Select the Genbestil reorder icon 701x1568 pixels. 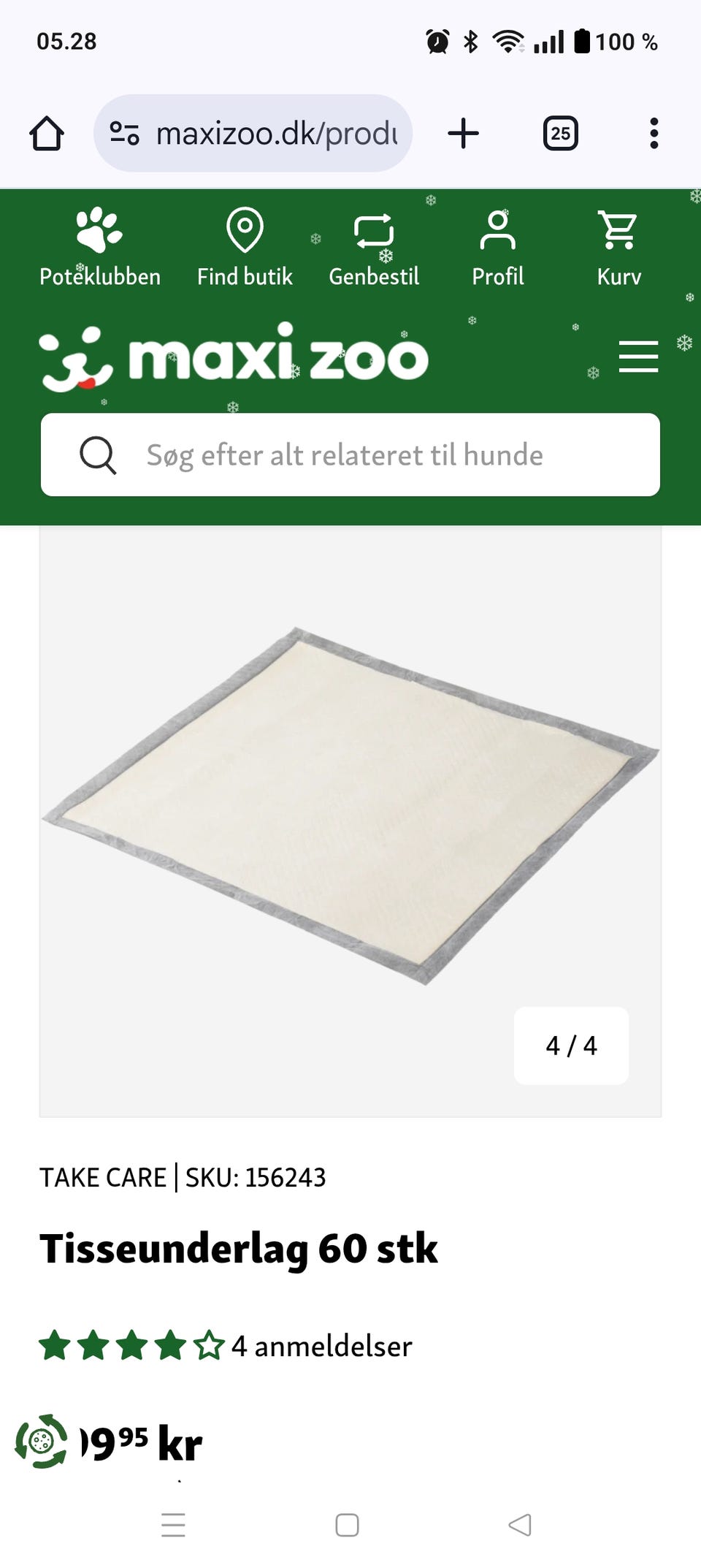[375, 230]
